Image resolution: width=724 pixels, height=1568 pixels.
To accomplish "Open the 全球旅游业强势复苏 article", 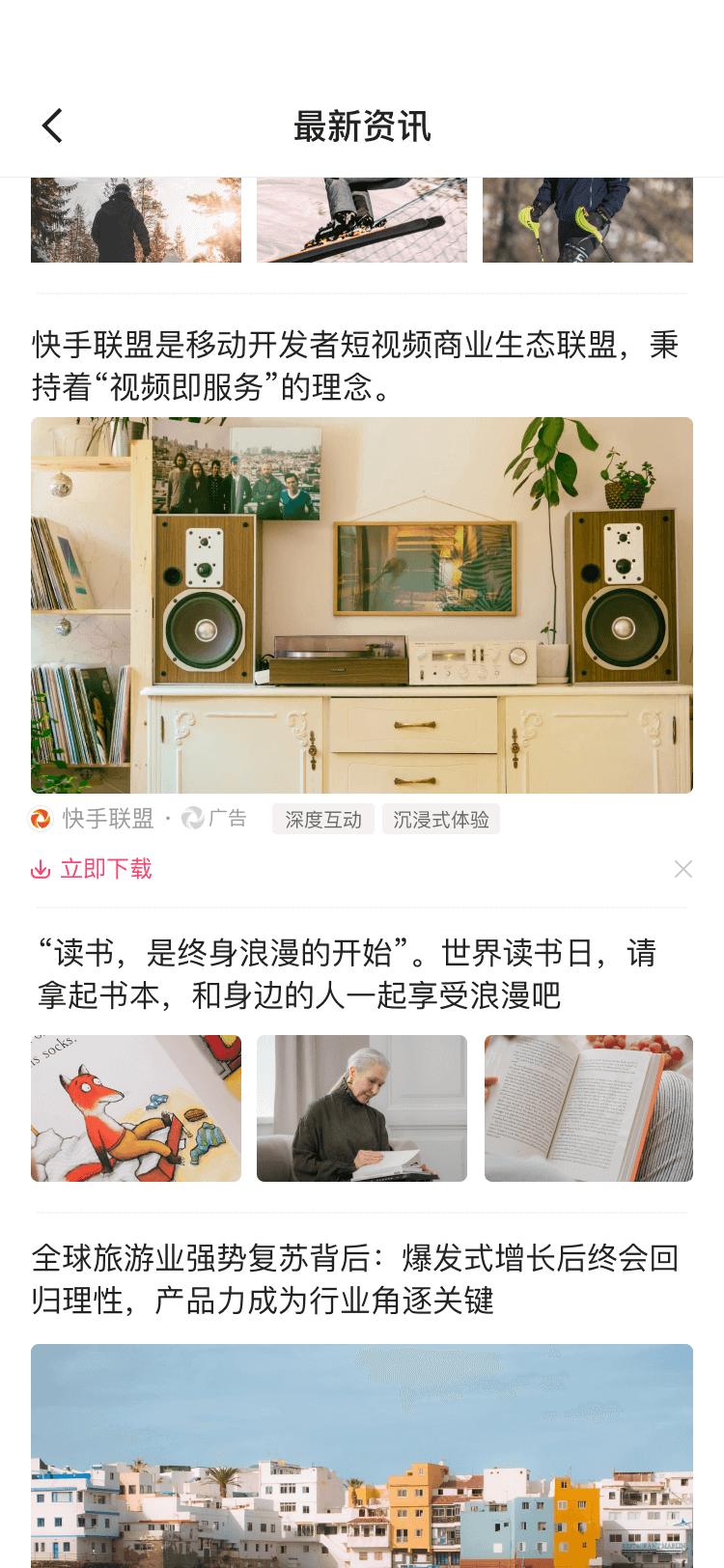I will [355, 1279].
